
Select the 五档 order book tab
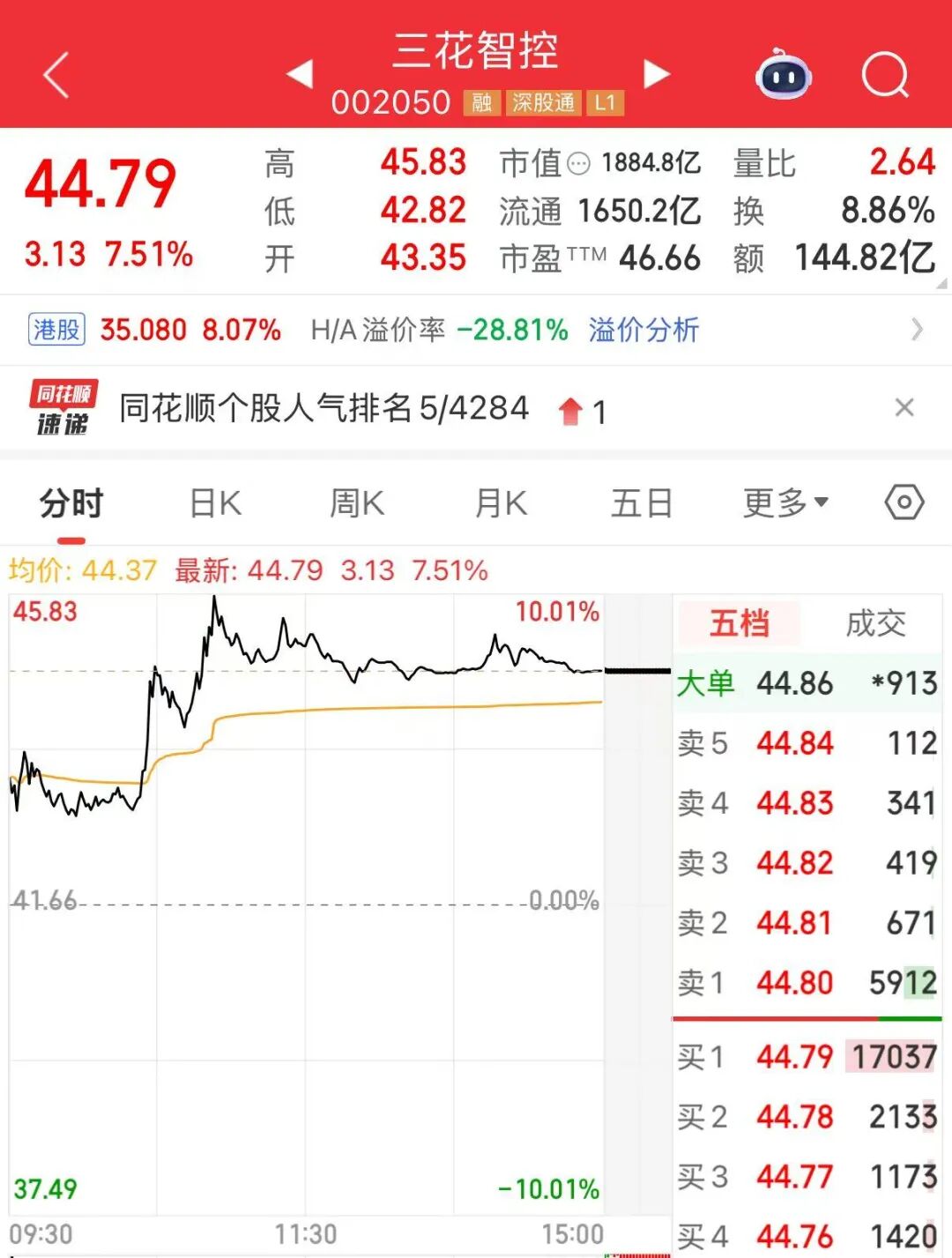739,623
